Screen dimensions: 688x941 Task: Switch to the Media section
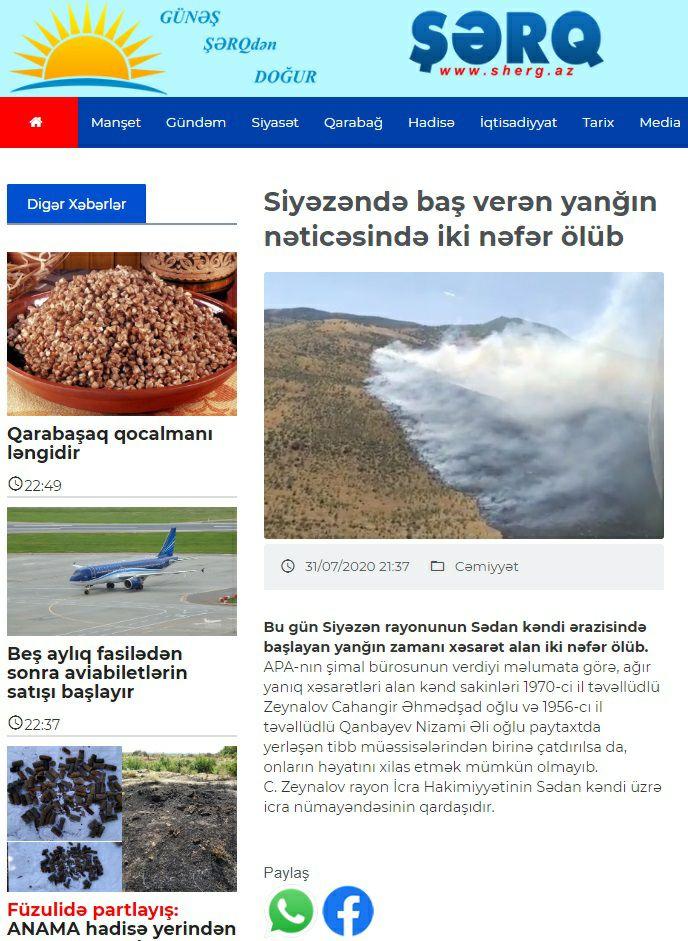coord(659,122)
